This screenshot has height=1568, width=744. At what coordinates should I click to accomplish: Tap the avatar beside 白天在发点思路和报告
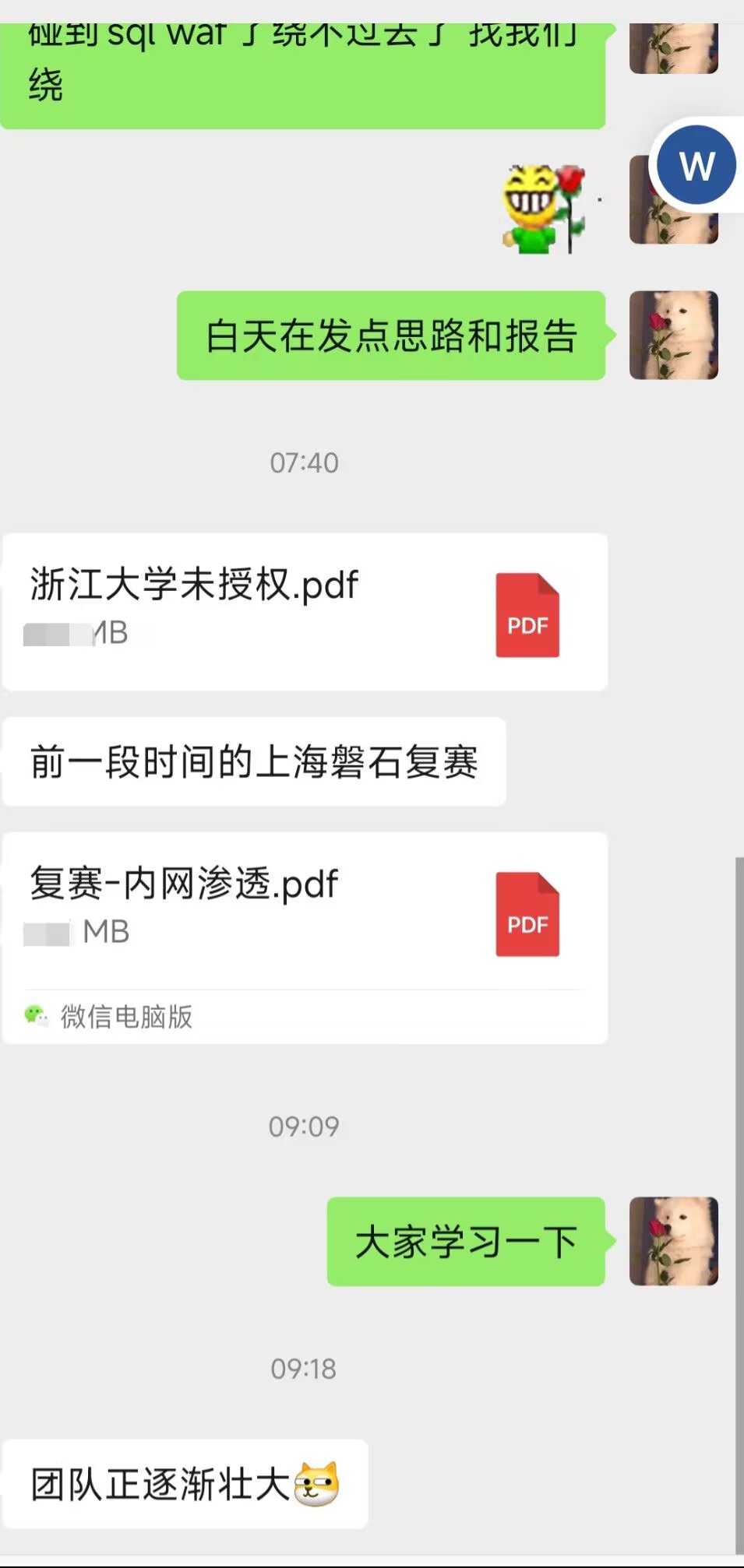click(673, 336)
